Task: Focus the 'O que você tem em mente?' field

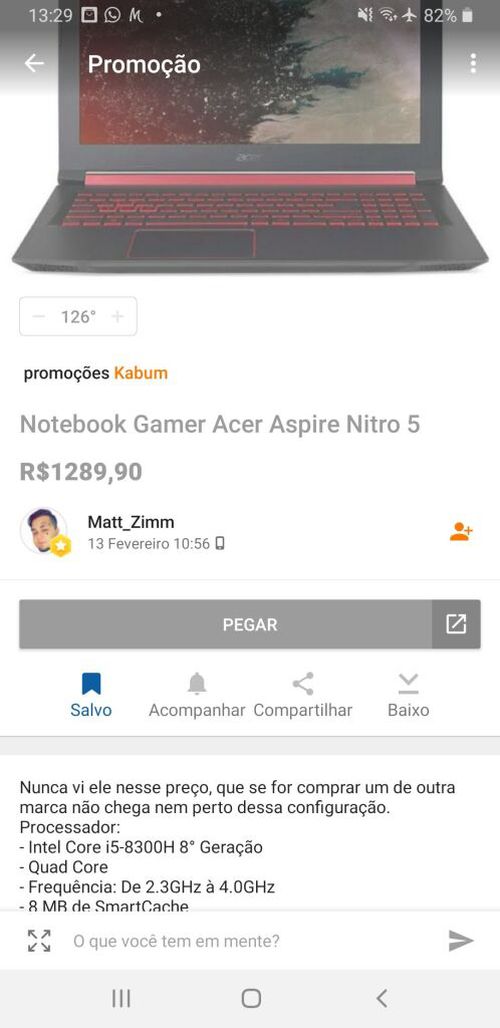Action: pyautogui.click(x=249, y=941)
